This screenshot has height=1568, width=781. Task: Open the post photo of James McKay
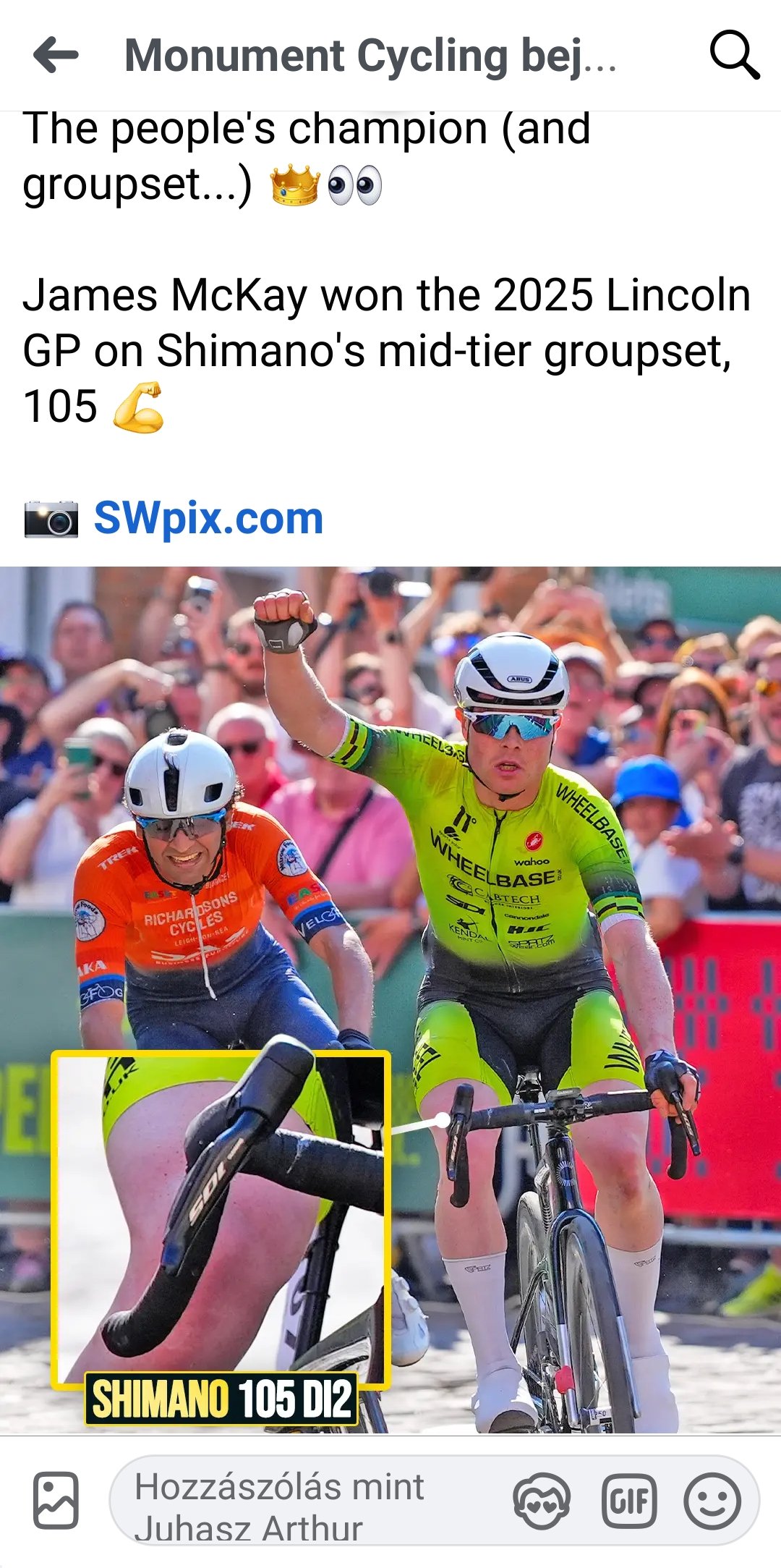pos(390,999)
